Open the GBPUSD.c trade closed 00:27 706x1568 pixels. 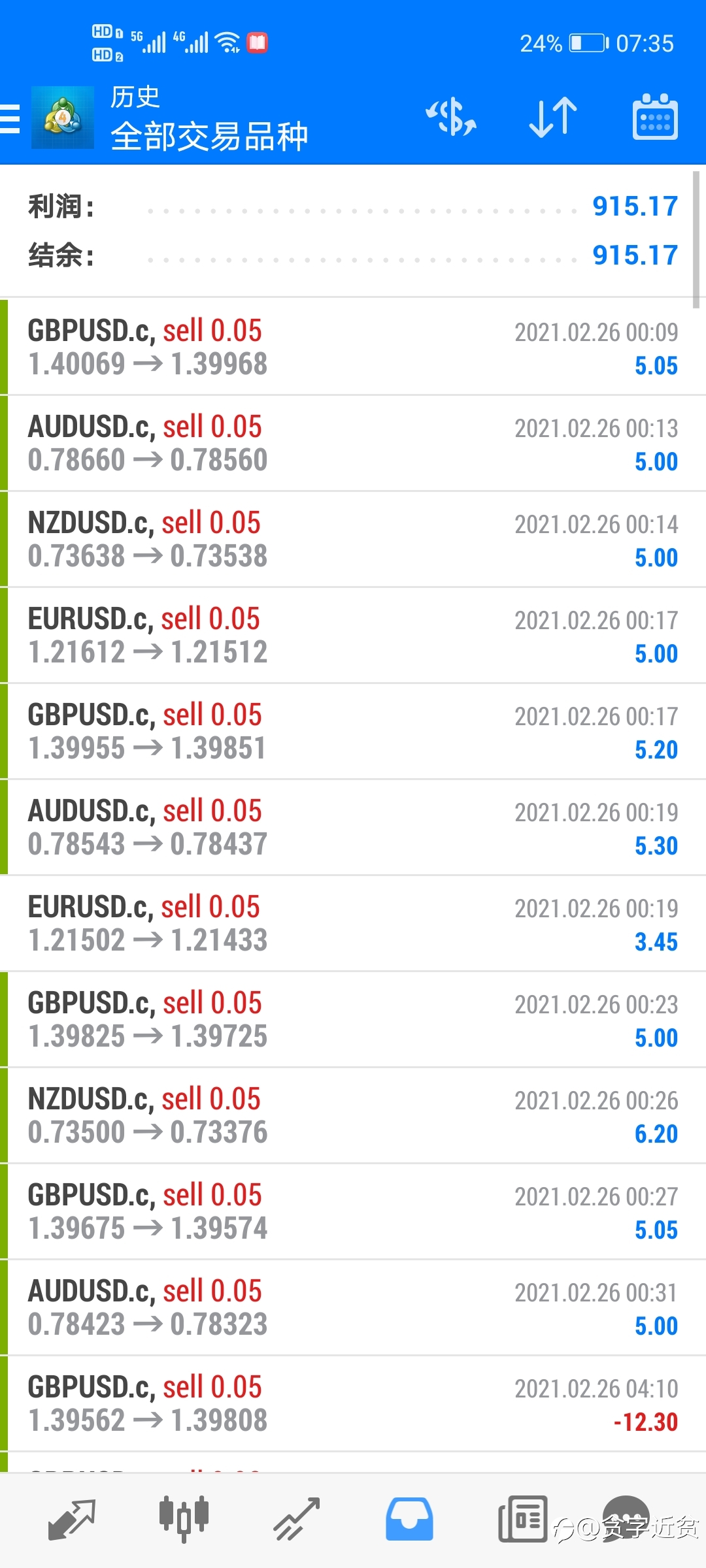[353, 1211]
